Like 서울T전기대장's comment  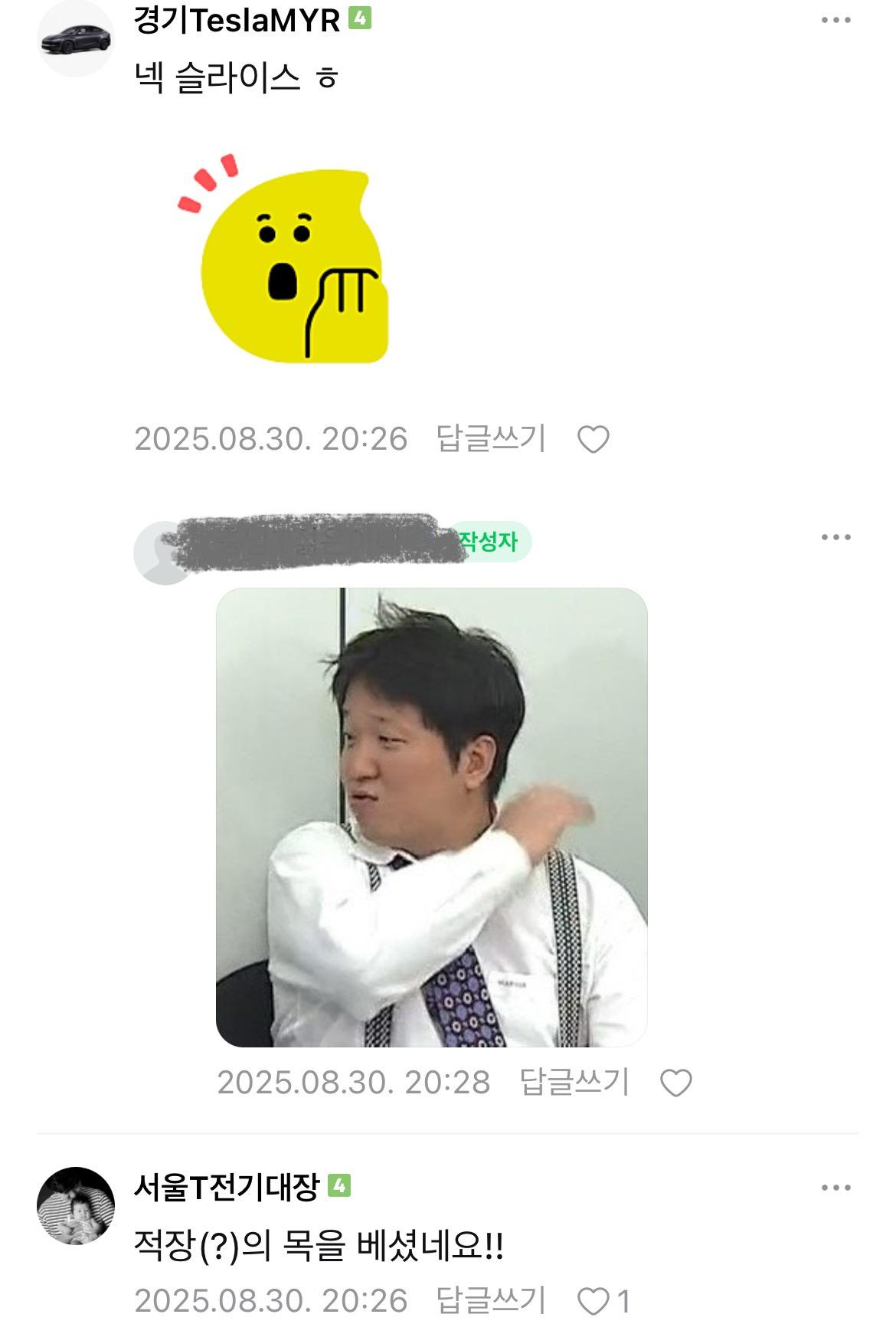(x=593, y=1301)
